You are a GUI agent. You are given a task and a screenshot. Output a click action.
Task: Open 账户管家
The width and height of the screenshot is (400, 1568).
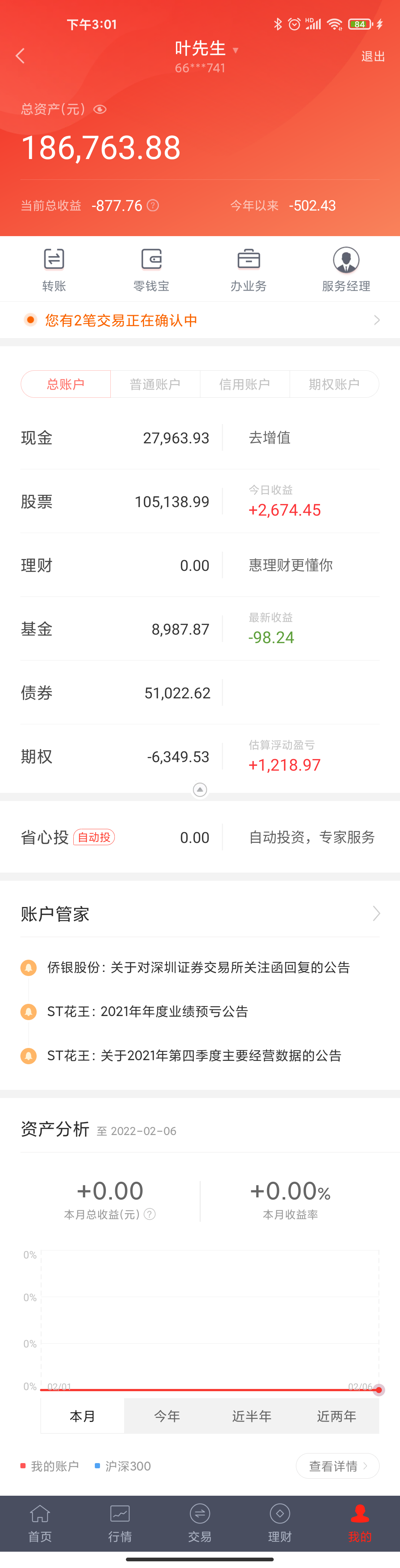[200, 914]
